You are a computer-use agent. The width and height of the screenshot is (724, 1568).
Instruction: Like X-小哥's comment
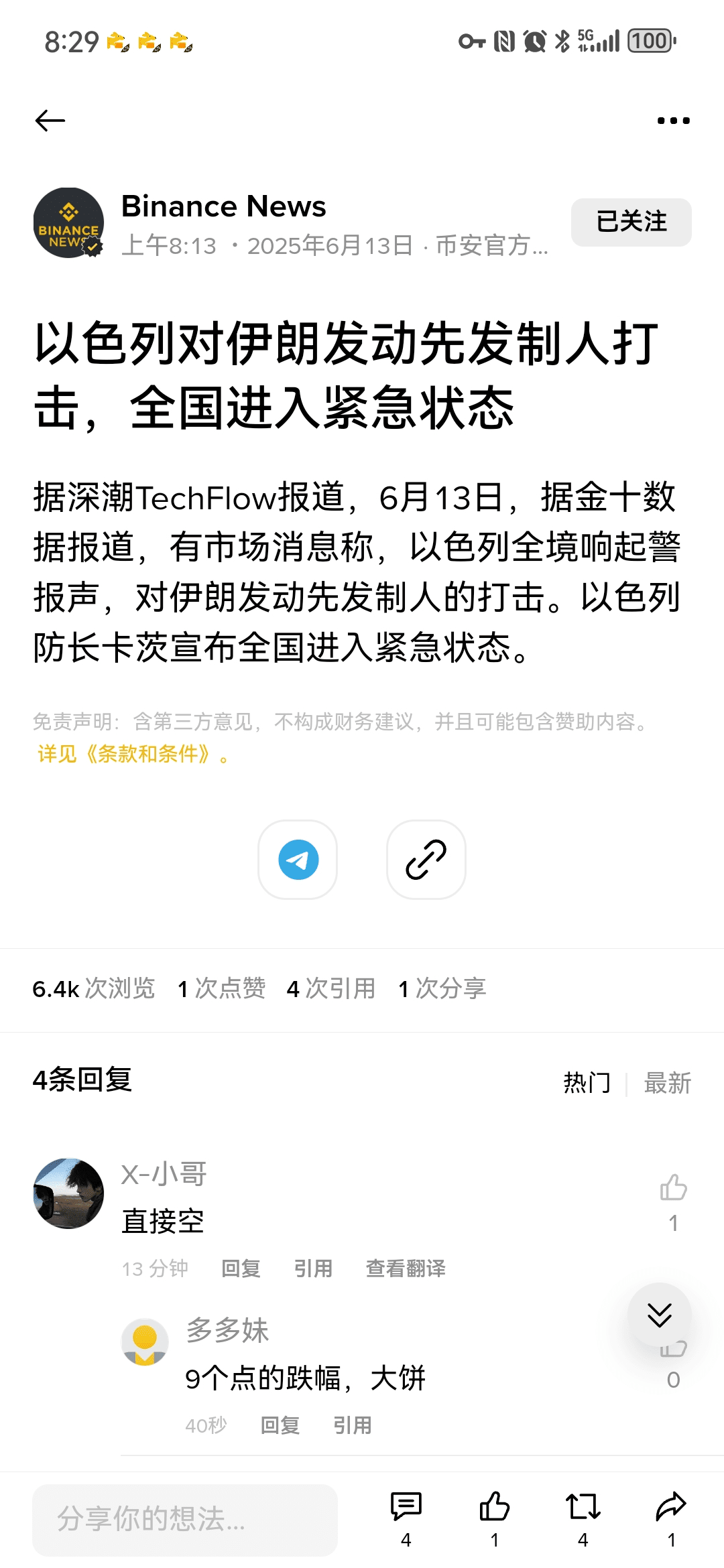(673, 1187)
